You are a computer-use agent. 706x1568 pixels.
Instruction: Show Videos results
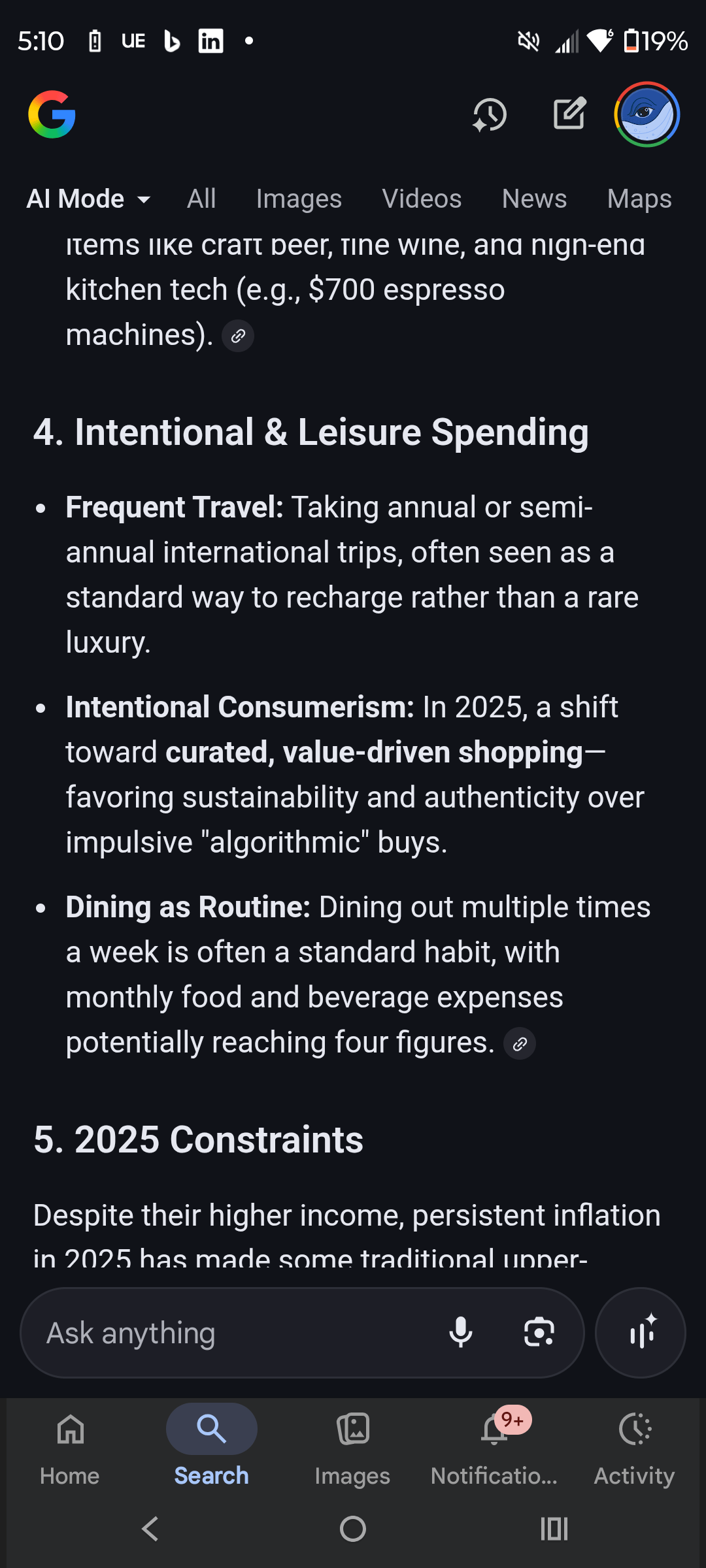pos(422,199)
